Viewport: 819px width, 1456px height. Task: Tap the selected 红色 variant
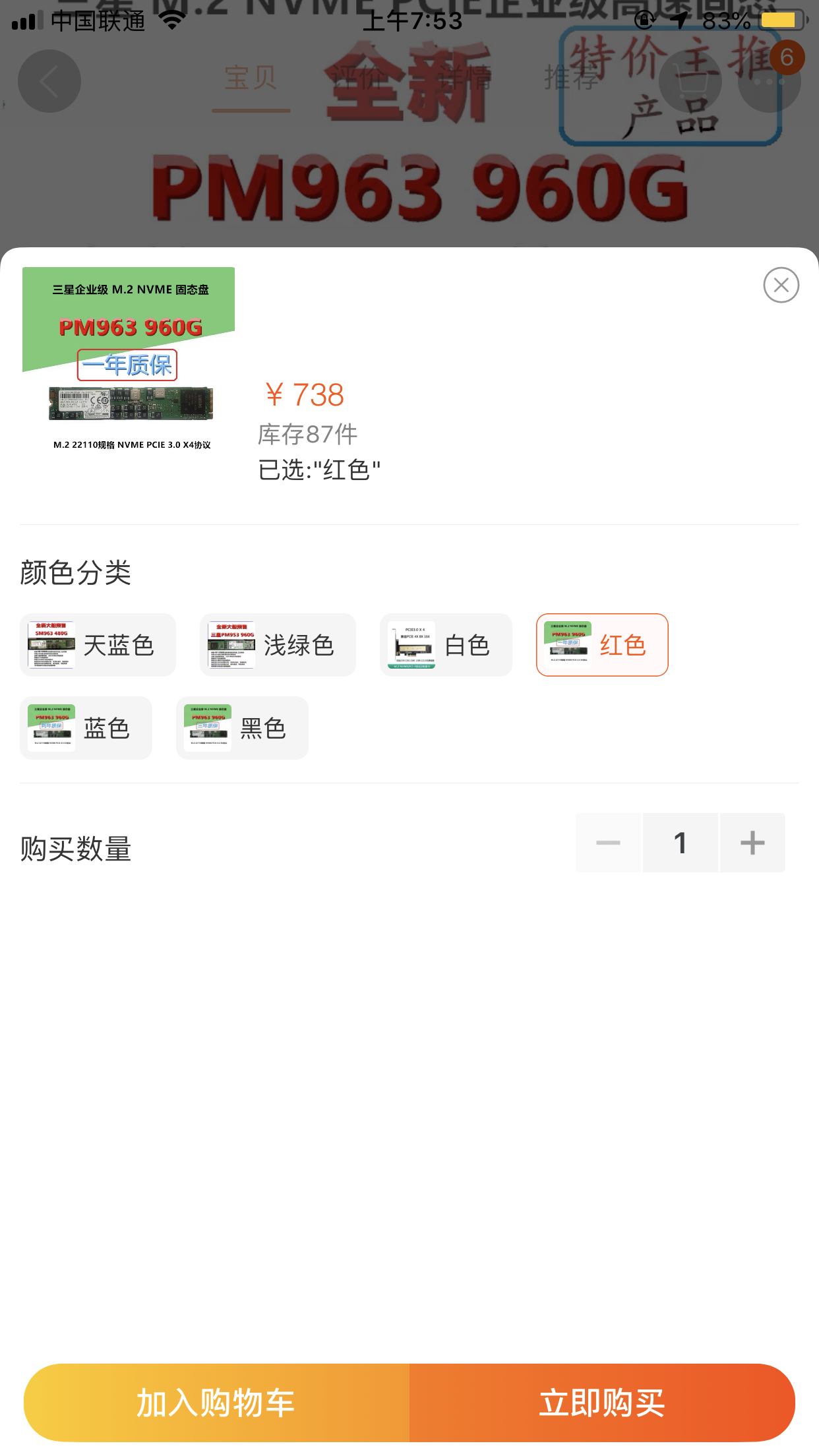[602, 645]
